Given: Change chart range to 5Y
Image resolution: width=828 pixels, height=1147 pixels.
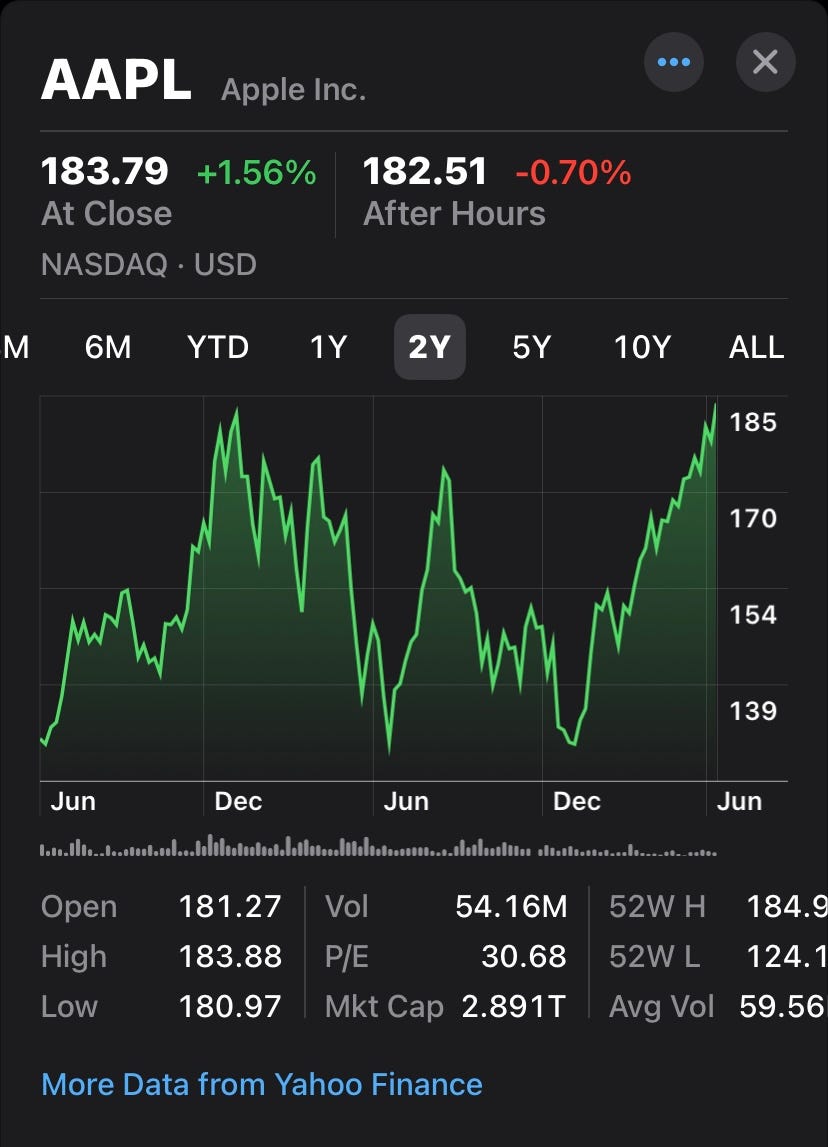Looking at the screenshot, I should point(532,347).
